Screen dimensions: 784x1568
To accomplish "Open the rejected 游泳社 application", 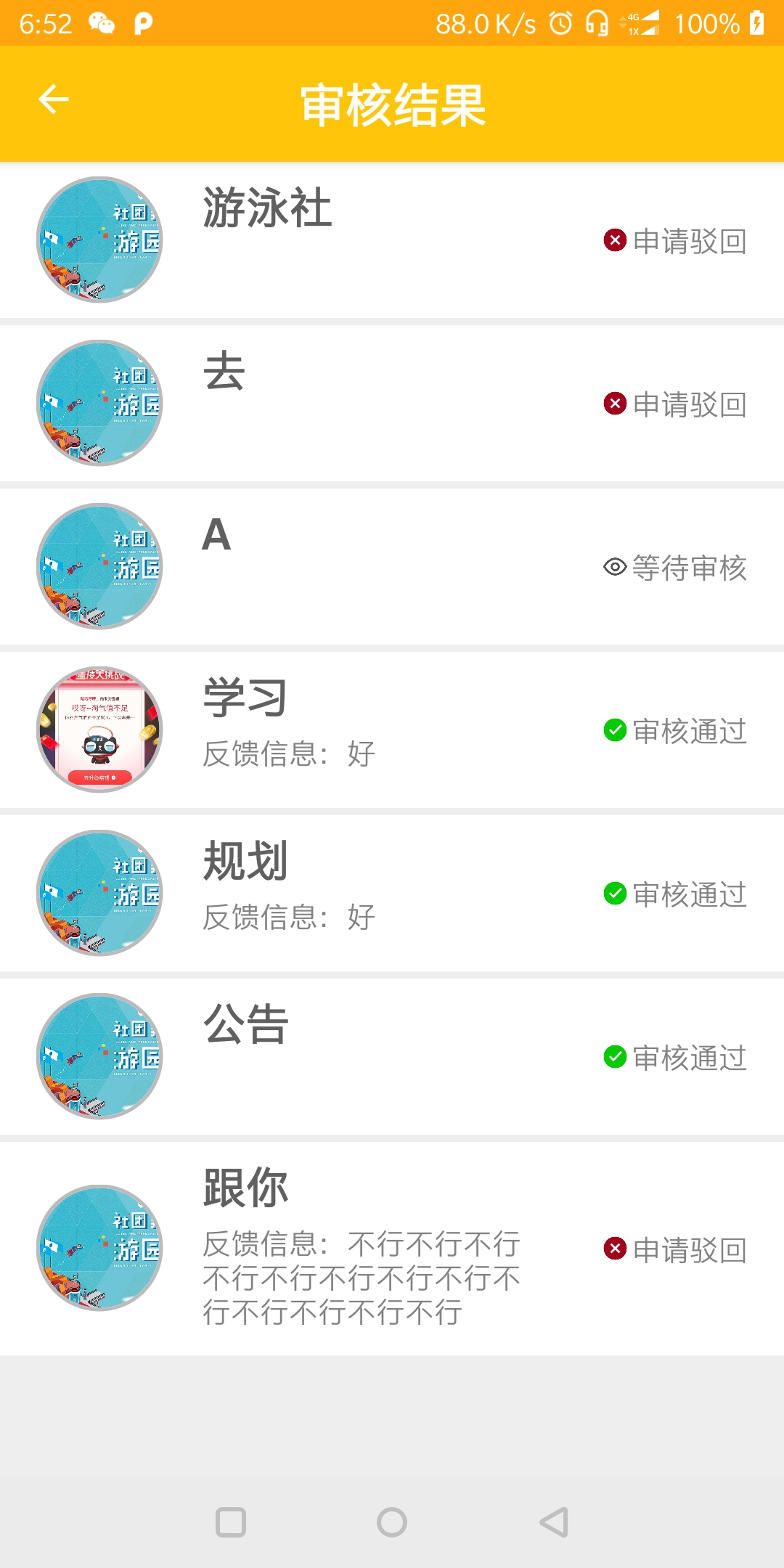I will pos(392,240).
